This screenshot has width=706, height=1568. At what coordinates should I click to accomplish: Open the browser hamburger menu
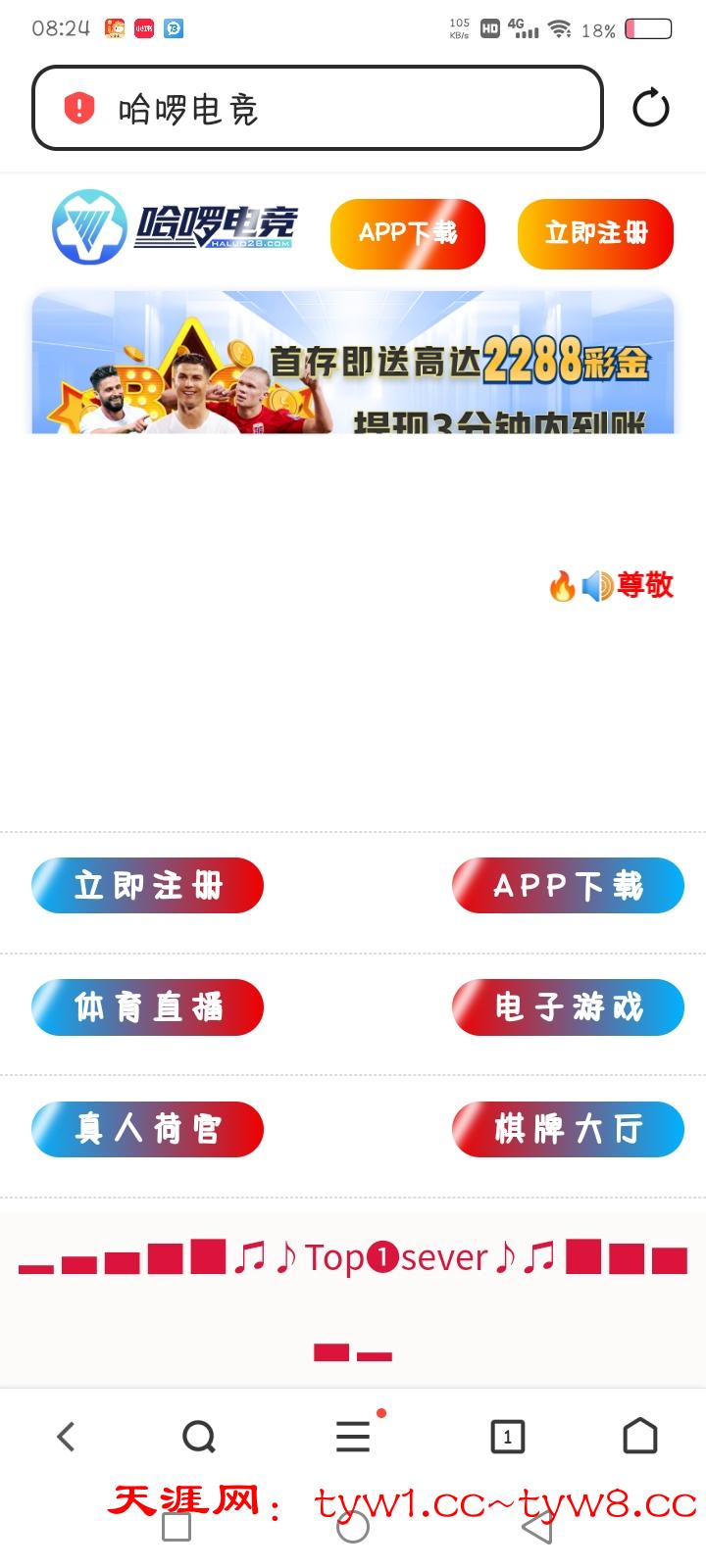click(353, 1437)
